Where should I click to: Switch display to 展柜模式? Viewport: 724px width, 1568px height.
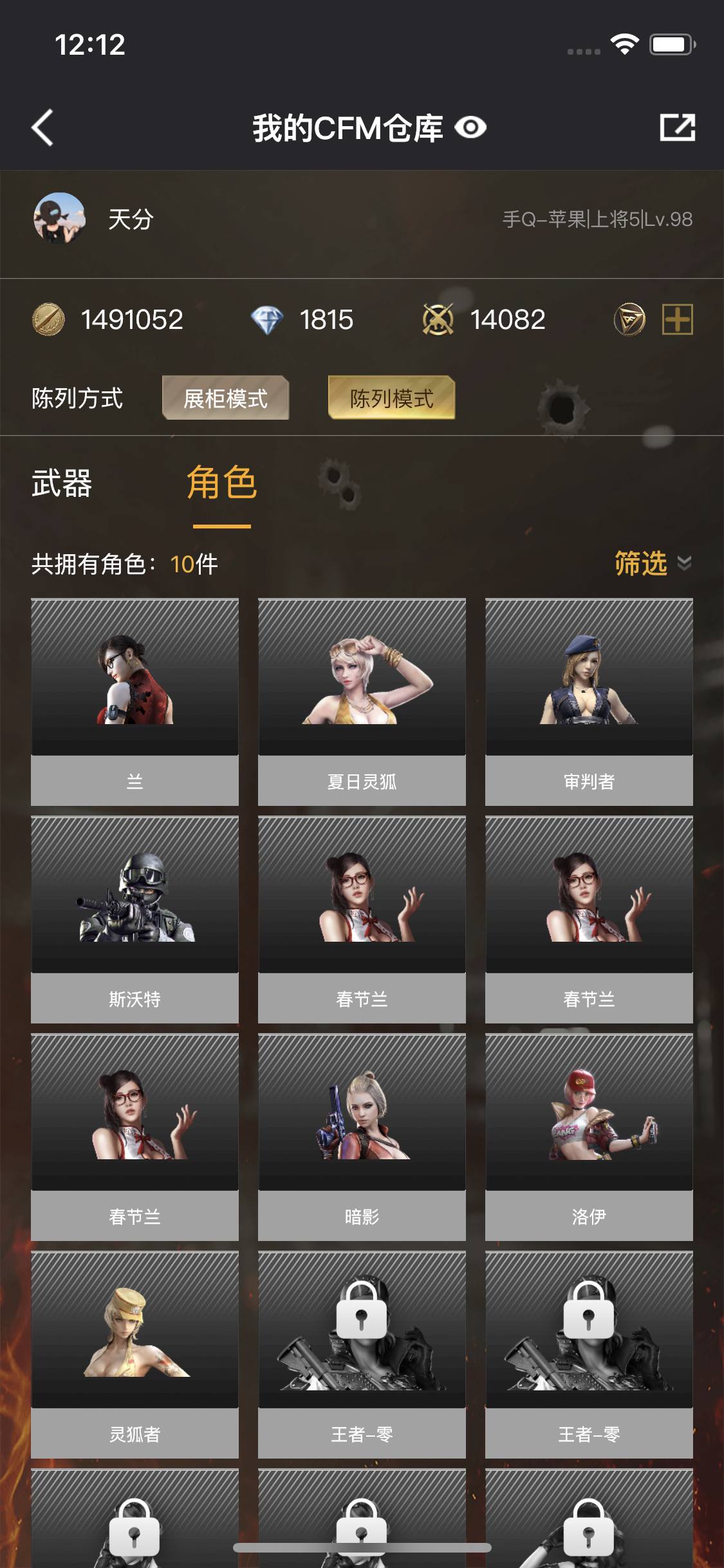pos(226,398)
